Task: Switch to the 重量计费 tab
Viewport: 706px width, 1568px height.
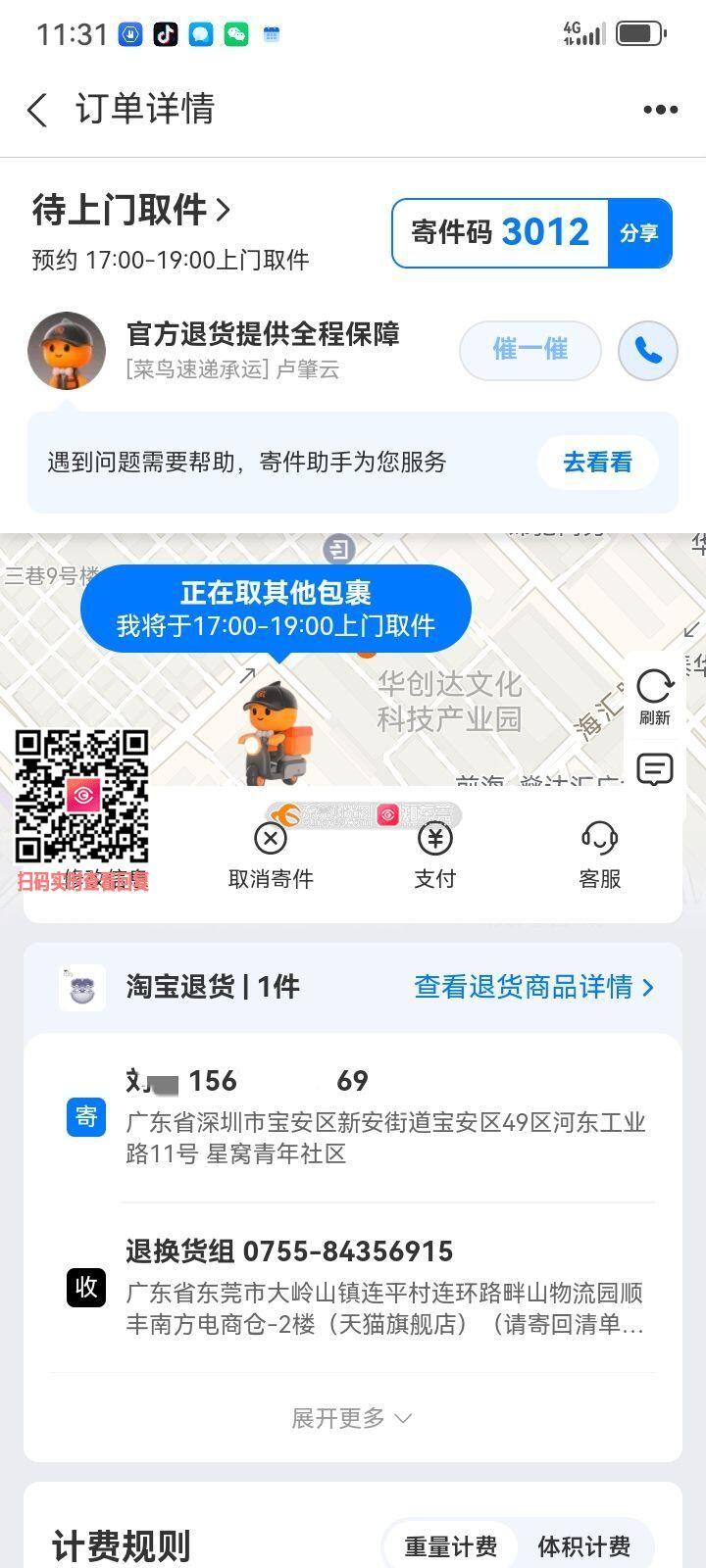Action: [451, 1546]
